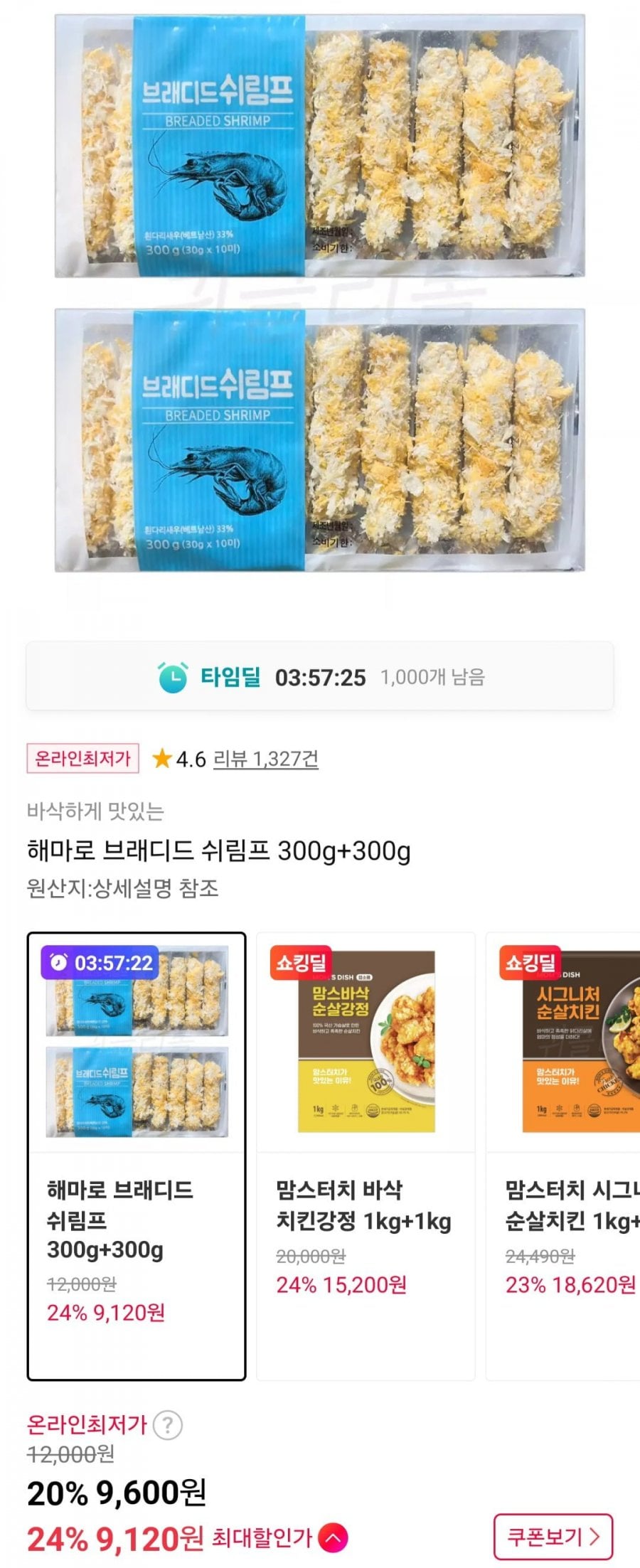Tap the 쿠폰보기 button
This screenshot has height=1568, width=640.
(x=553, y=1537)
